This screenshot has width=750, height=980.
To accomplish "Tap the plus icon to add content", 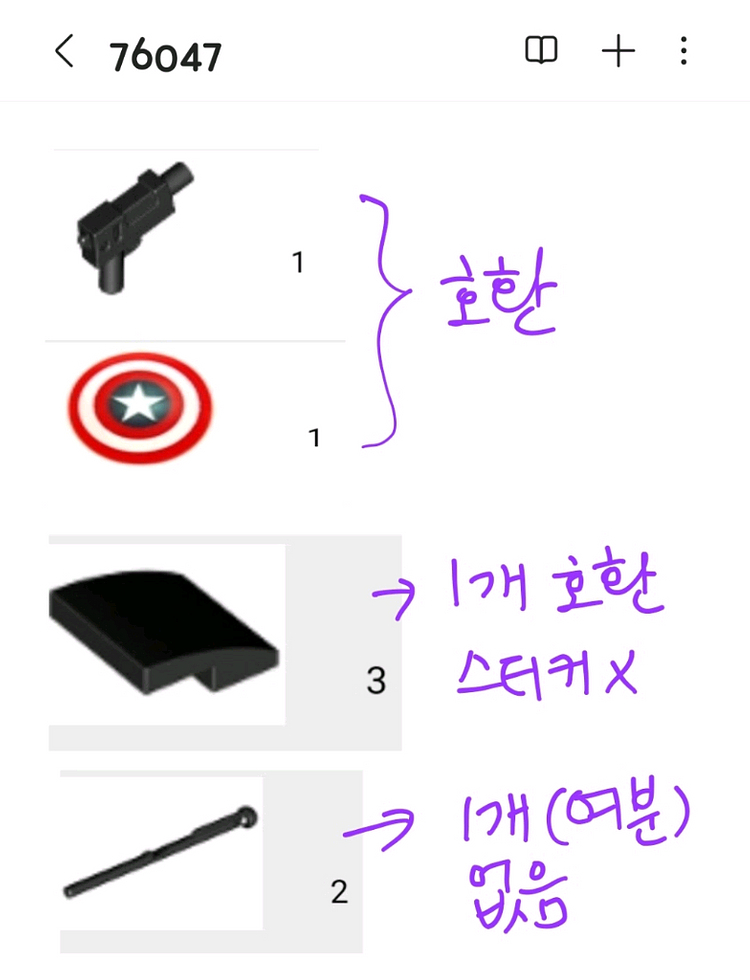I will tap(618, 51).
